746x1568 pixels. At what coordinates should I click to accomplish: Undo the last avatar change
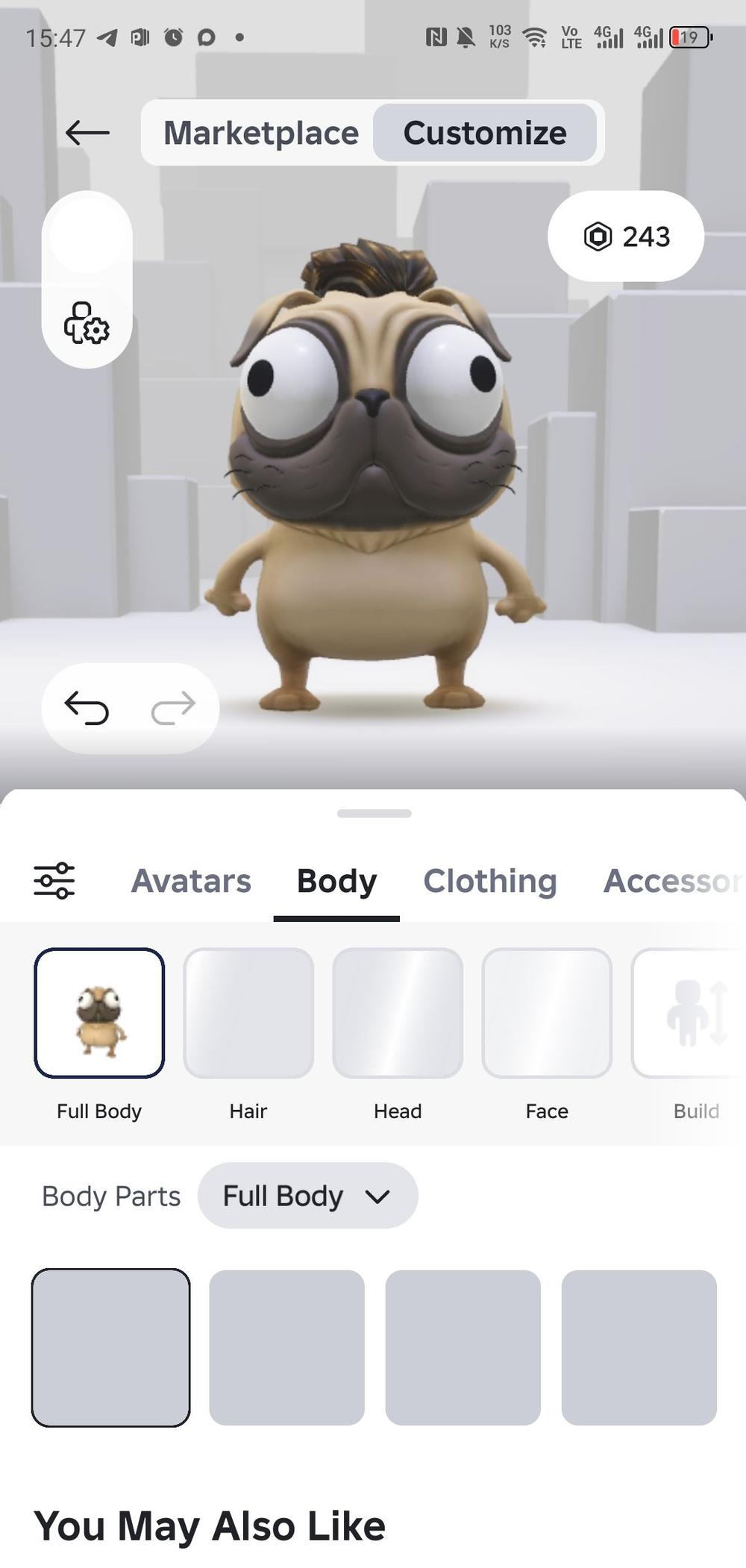87,708
